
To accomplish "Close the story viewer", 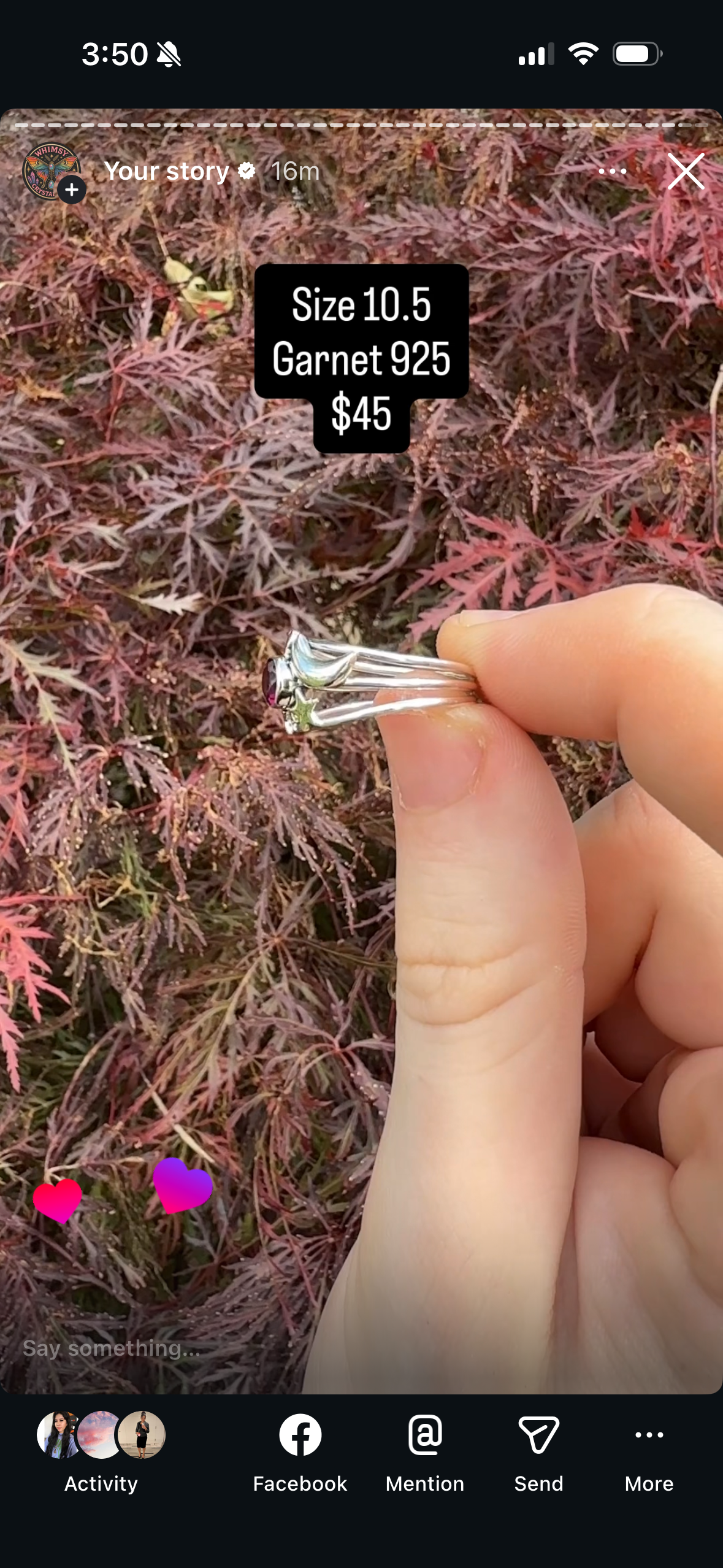I will click(x=686, y=171).
